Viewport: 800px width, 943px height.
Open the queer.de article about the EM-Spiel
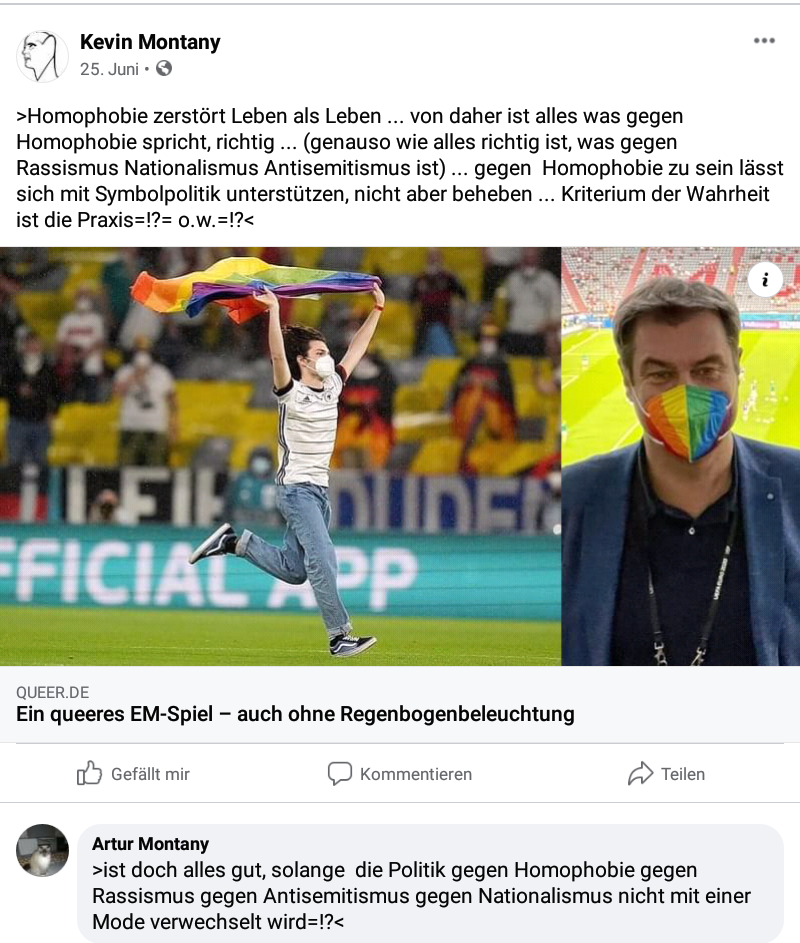[x=295, y=714]
